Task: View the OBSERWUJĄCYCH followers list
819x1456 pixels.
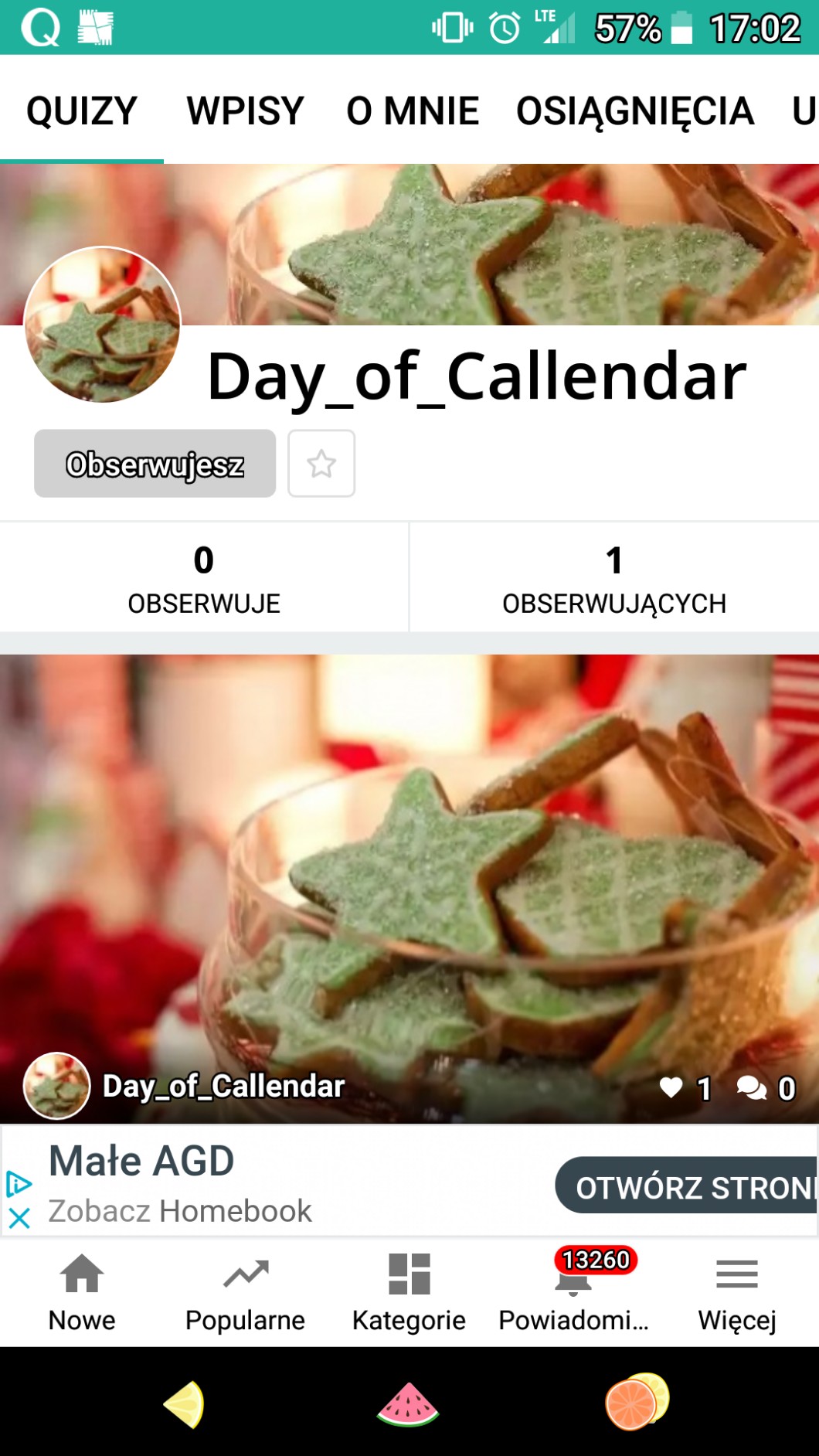Action: pyautogui.click(x=614, y=578)
